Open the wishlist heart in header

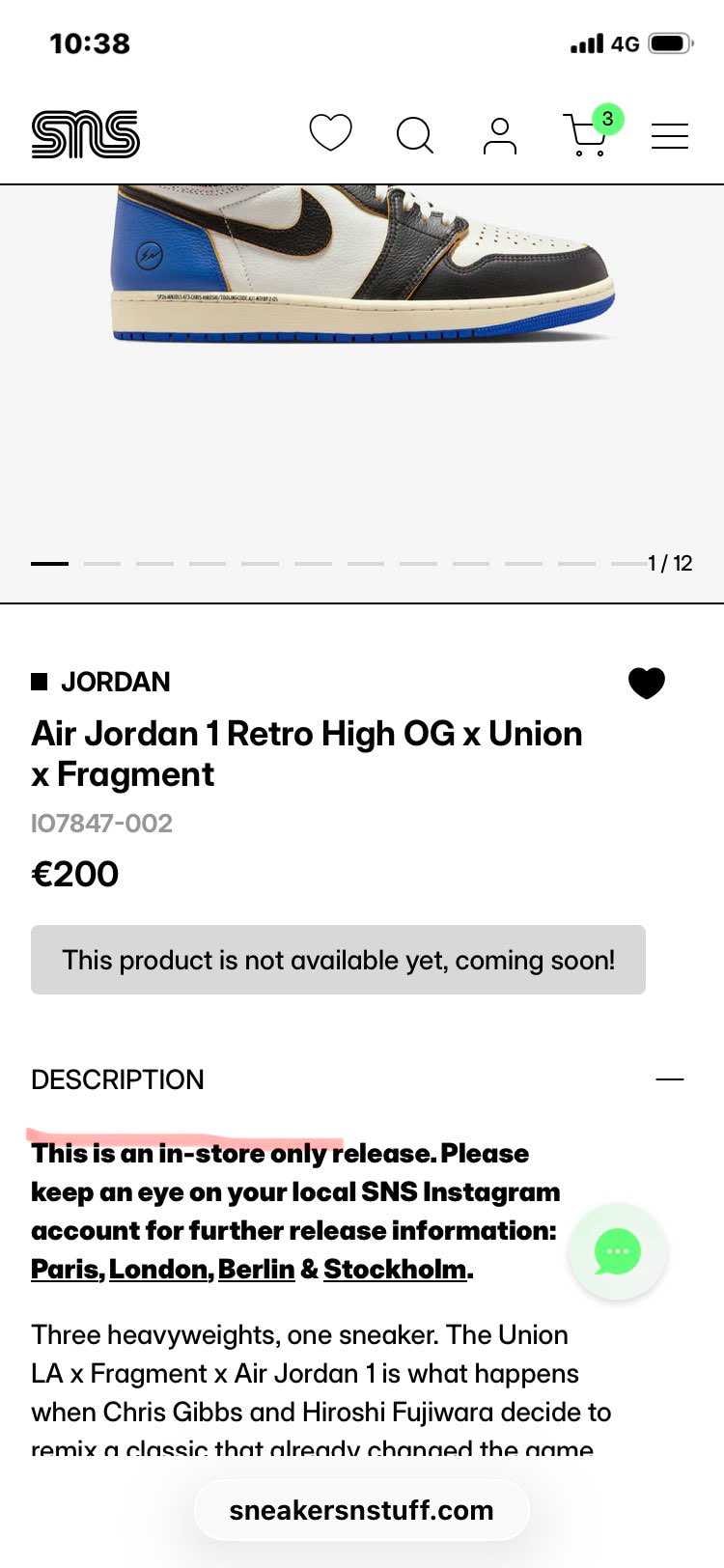click(330, 133)
